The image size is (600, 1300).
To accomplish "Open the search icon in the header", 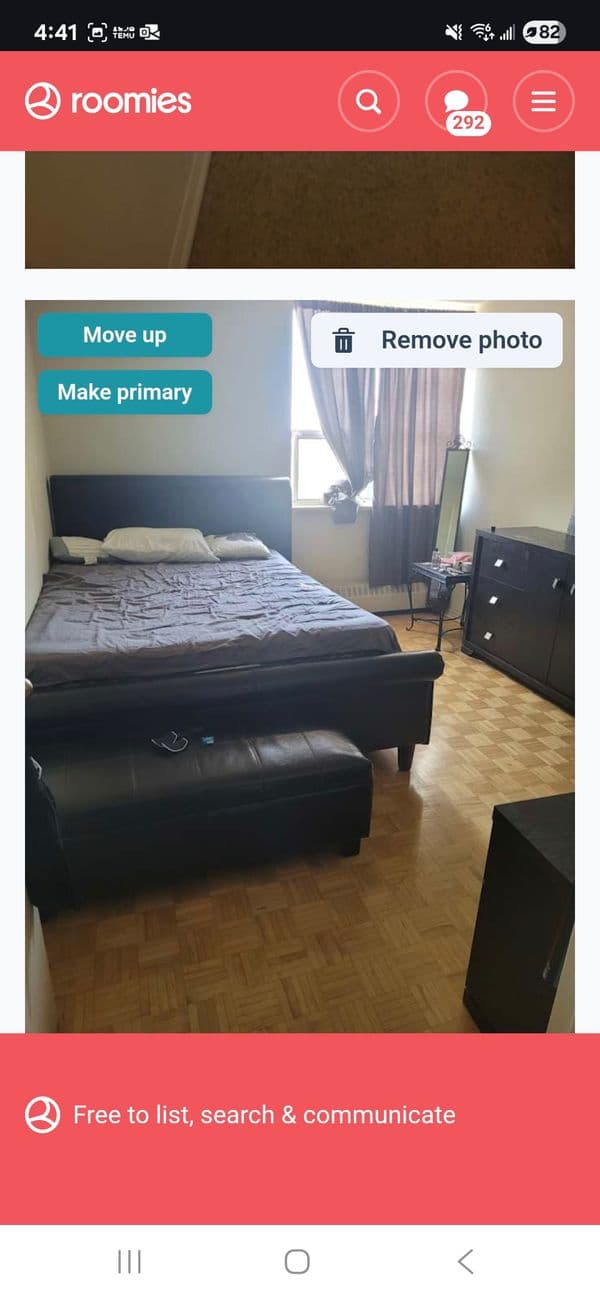I will point(369,101).
